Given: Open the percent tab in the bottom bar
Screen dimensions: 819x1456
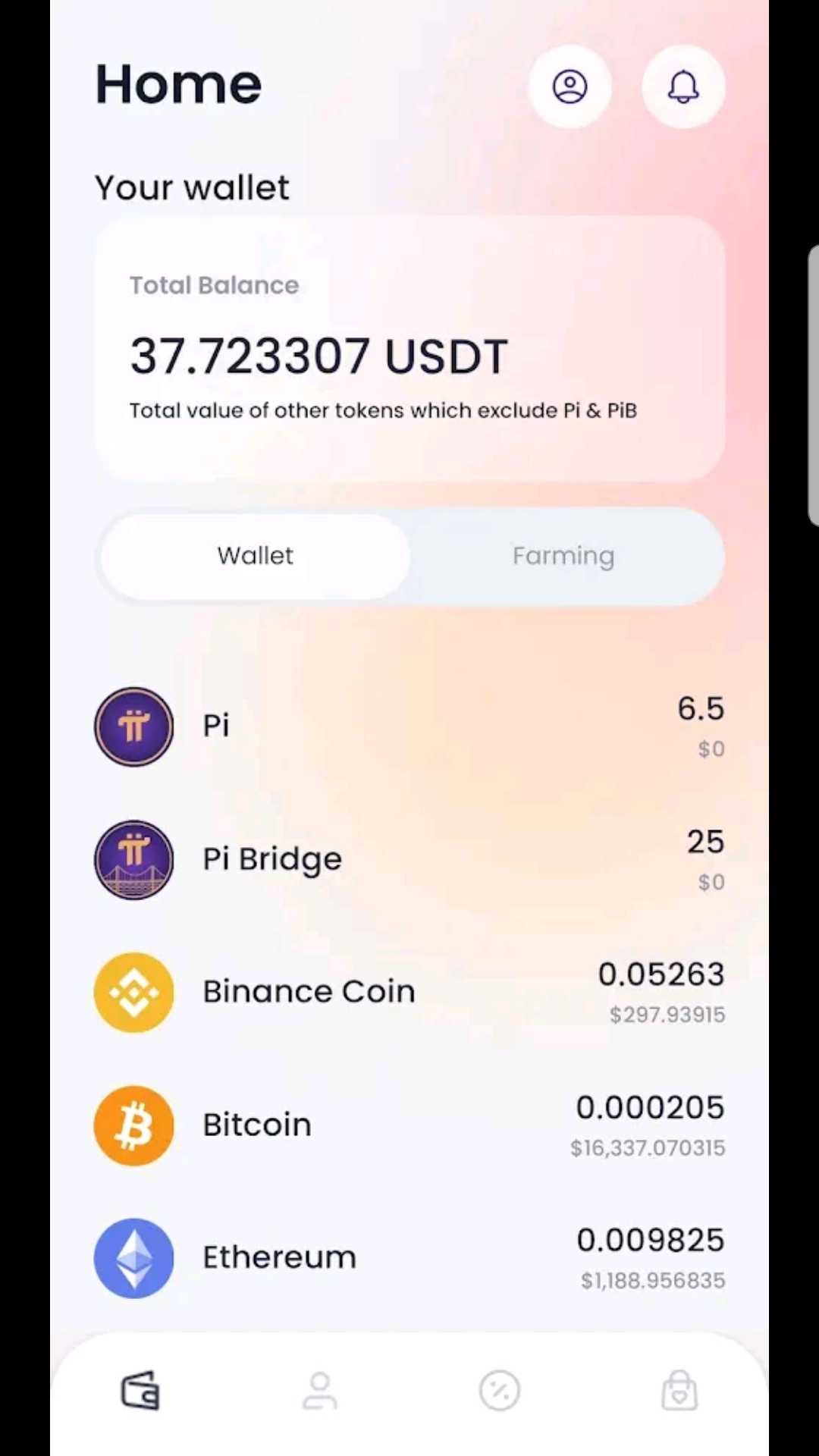Looking at the screenshot, I should tap(499, 1390).
